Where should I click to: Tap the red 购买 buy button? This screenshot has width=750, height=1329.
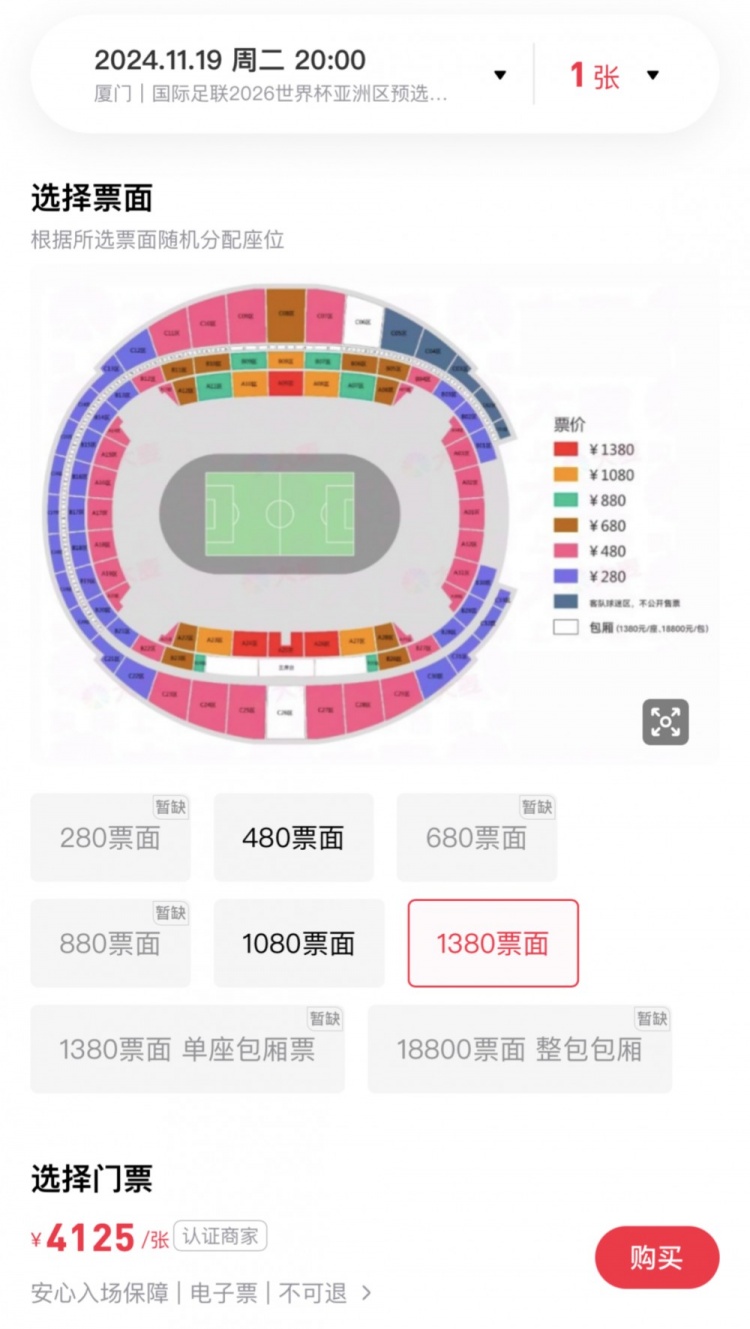point(656,1257)
